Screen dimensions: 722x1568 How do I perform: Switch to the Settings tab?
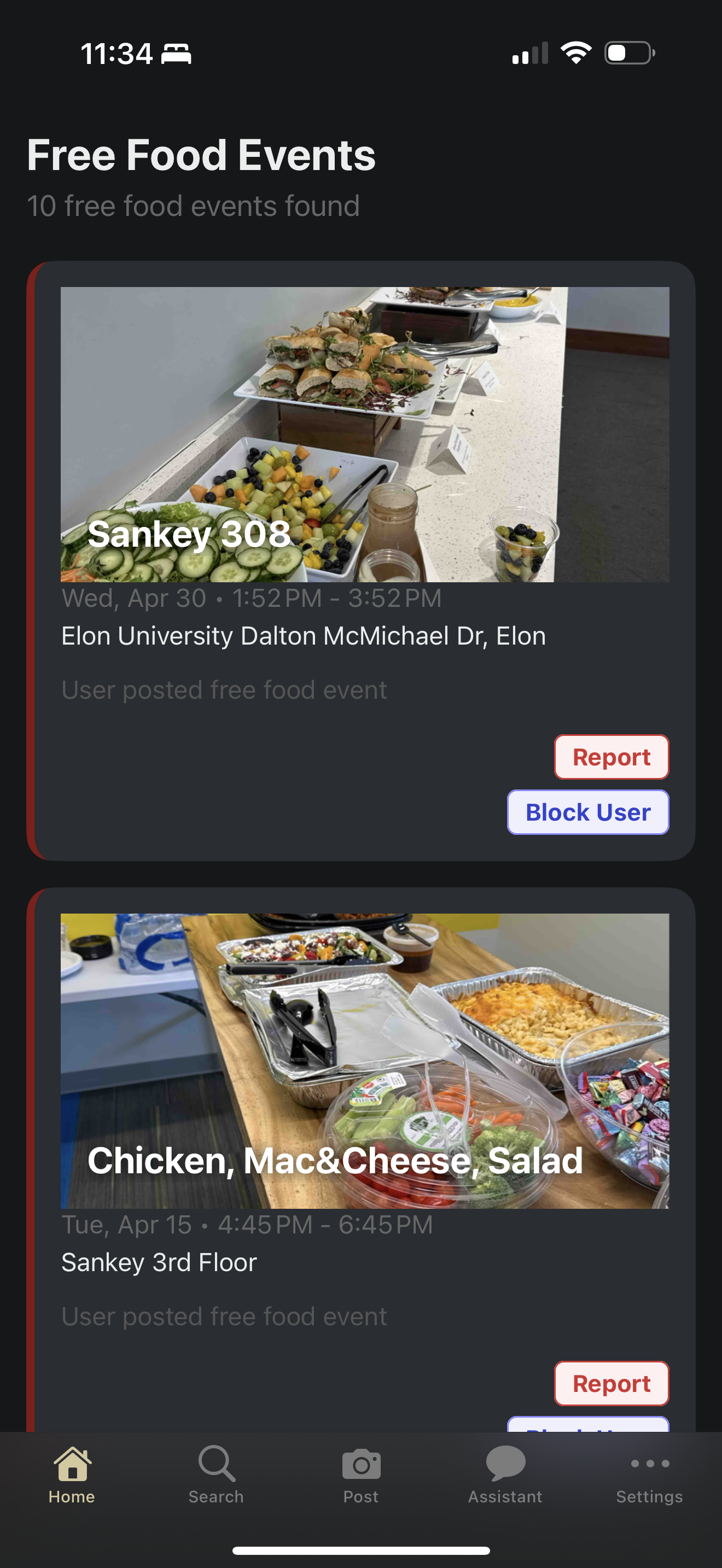point(650,1475)
